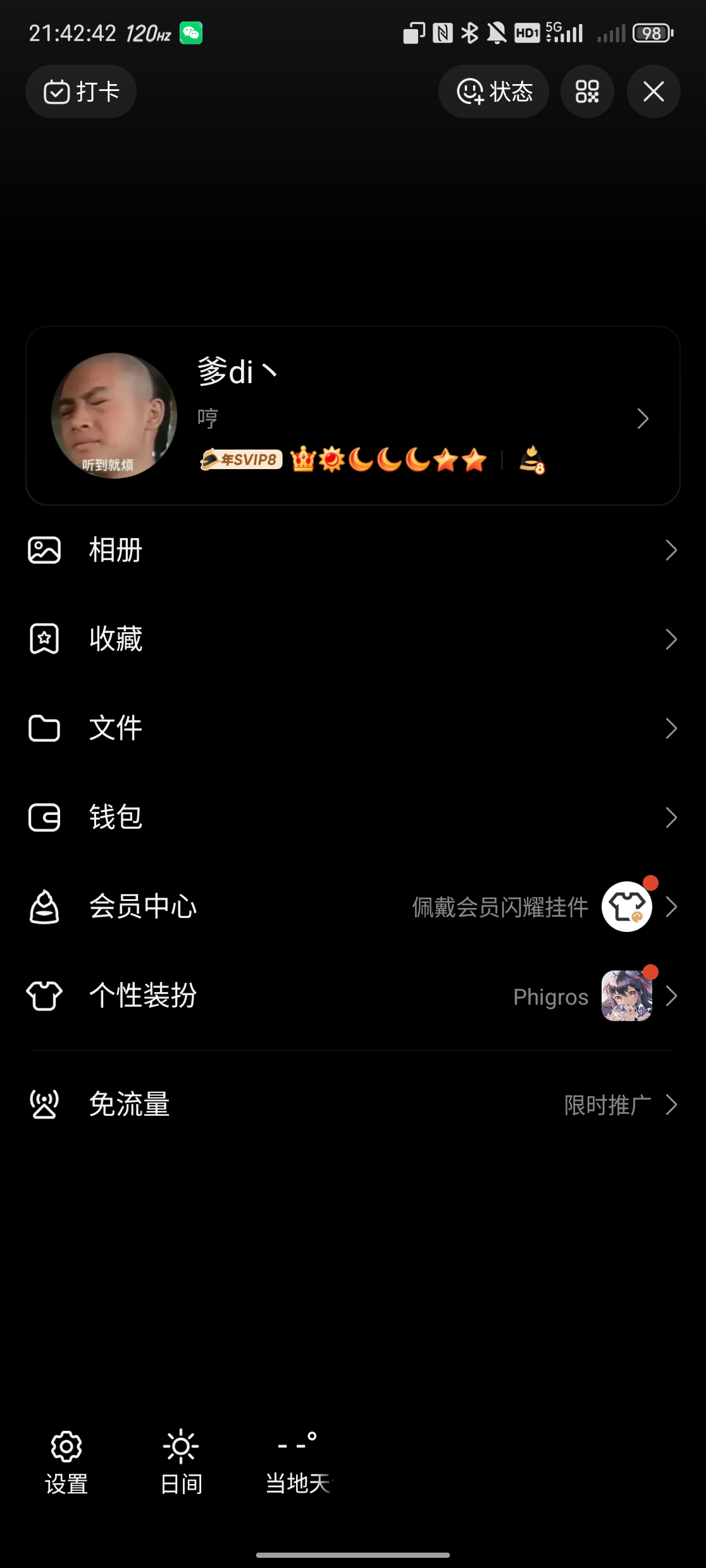Tap the SVIP8 membership badge
This screenshot has width=706, height=1568.
241,460
